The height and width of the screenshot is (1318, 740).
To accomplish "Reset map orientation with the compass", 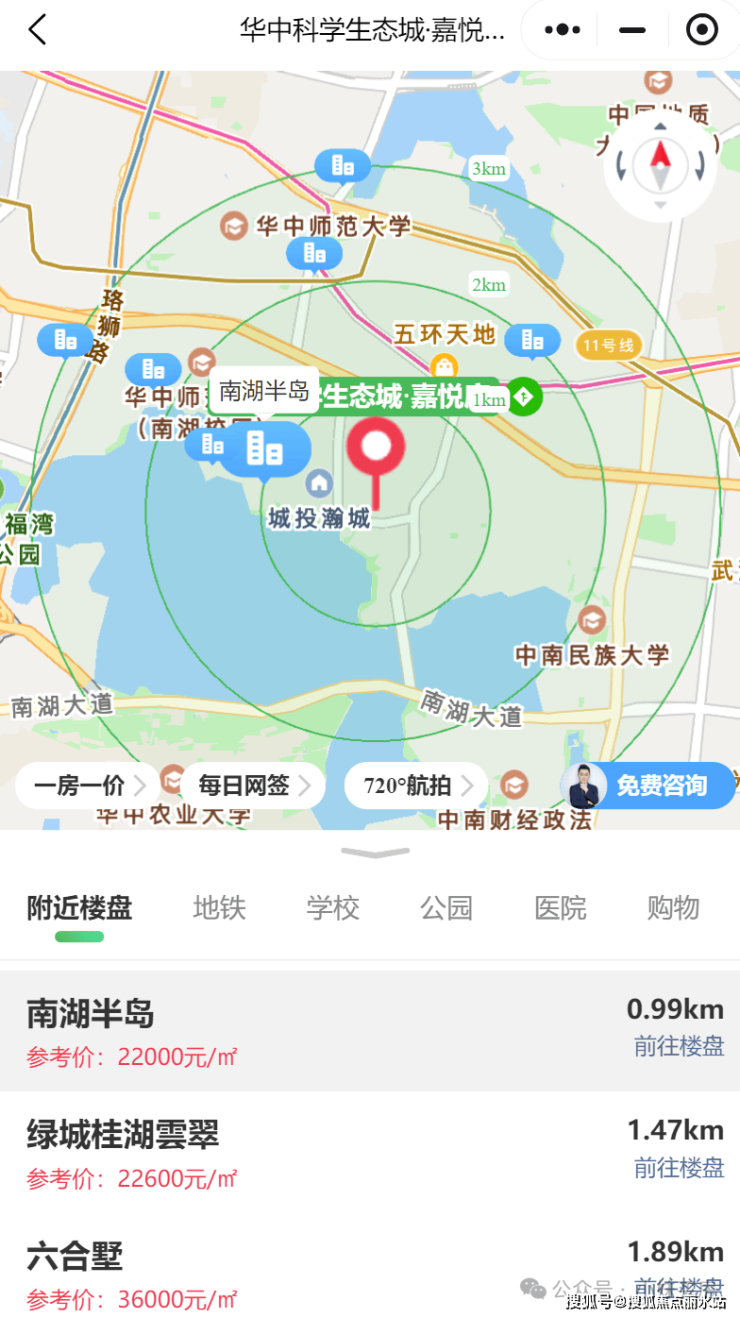I will (x=660, y=164).
